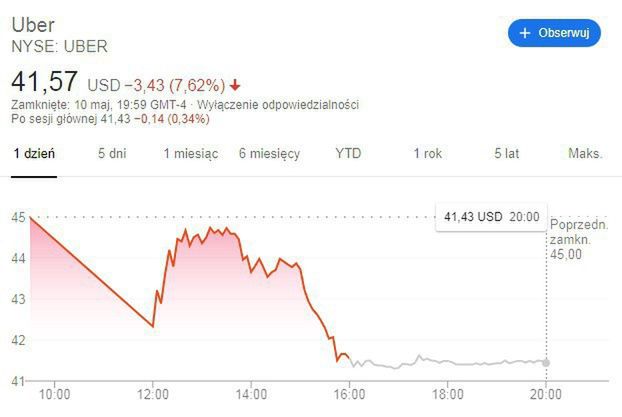
Task: Show the 1 miesiąc chart range
Action: (x=191, y=154)
